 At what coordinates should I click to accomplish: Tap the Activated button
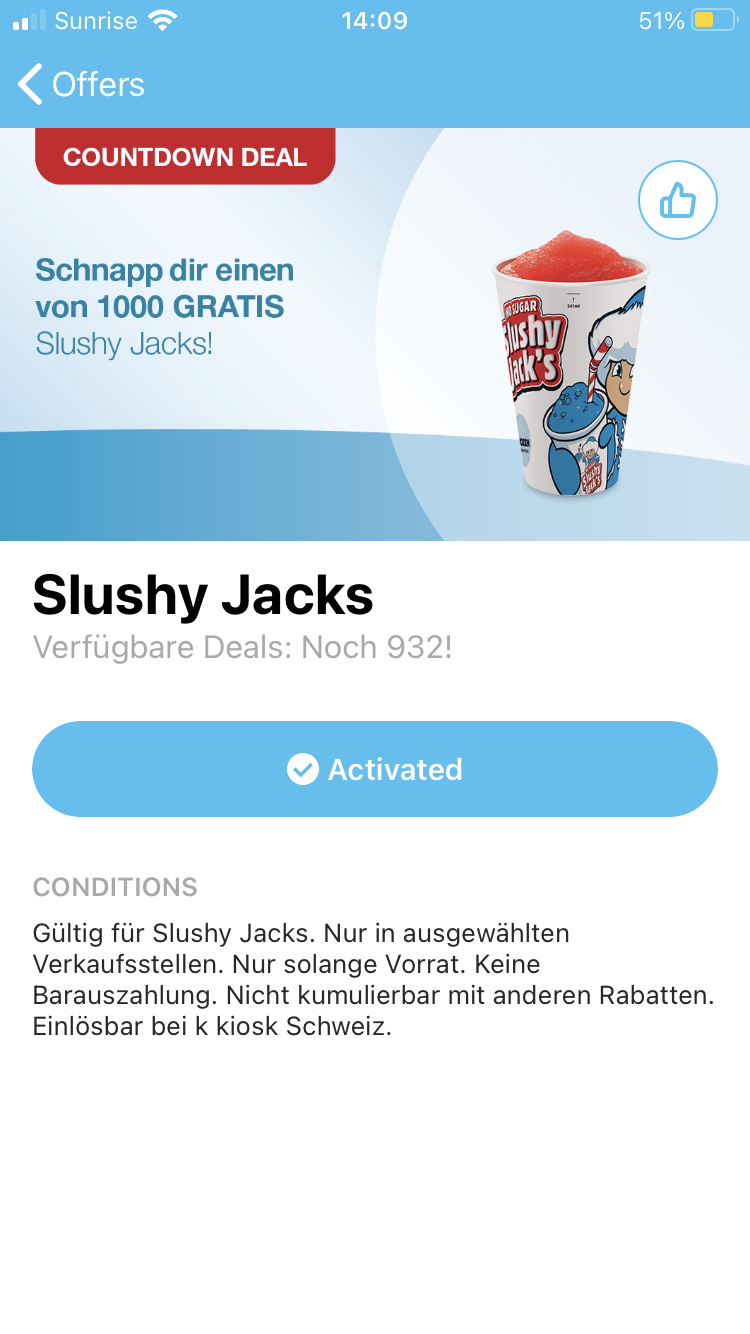pyautogui.click(x=375, y=769)
